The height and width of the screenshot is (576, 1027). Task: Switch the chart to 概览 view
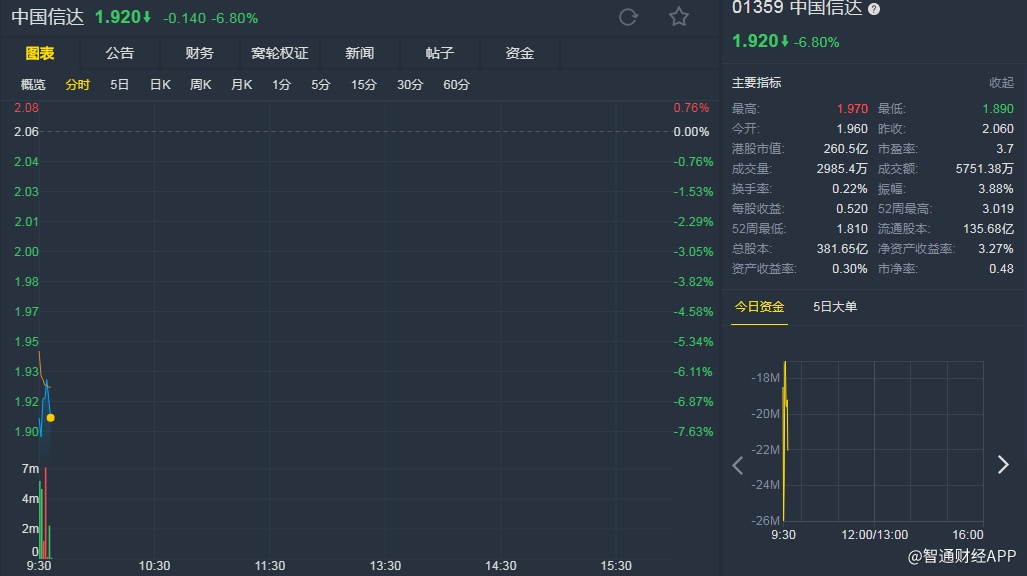(33, 85)
